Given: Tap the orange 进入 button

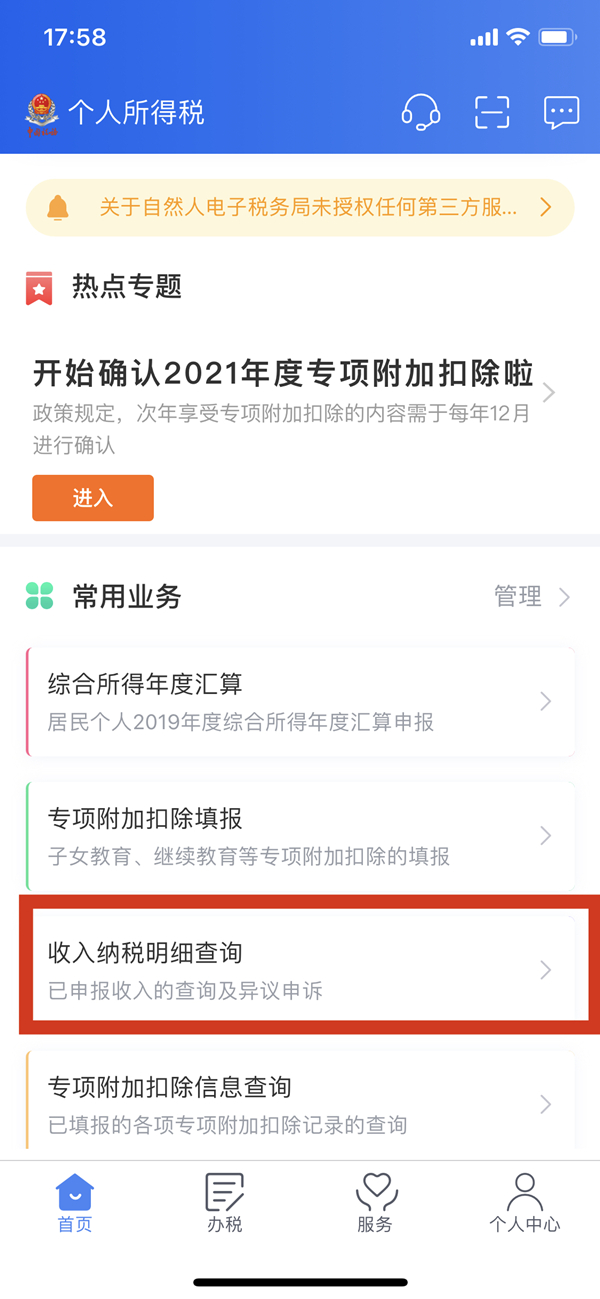Looking at the screenshot, I should [x=93, y=498].
